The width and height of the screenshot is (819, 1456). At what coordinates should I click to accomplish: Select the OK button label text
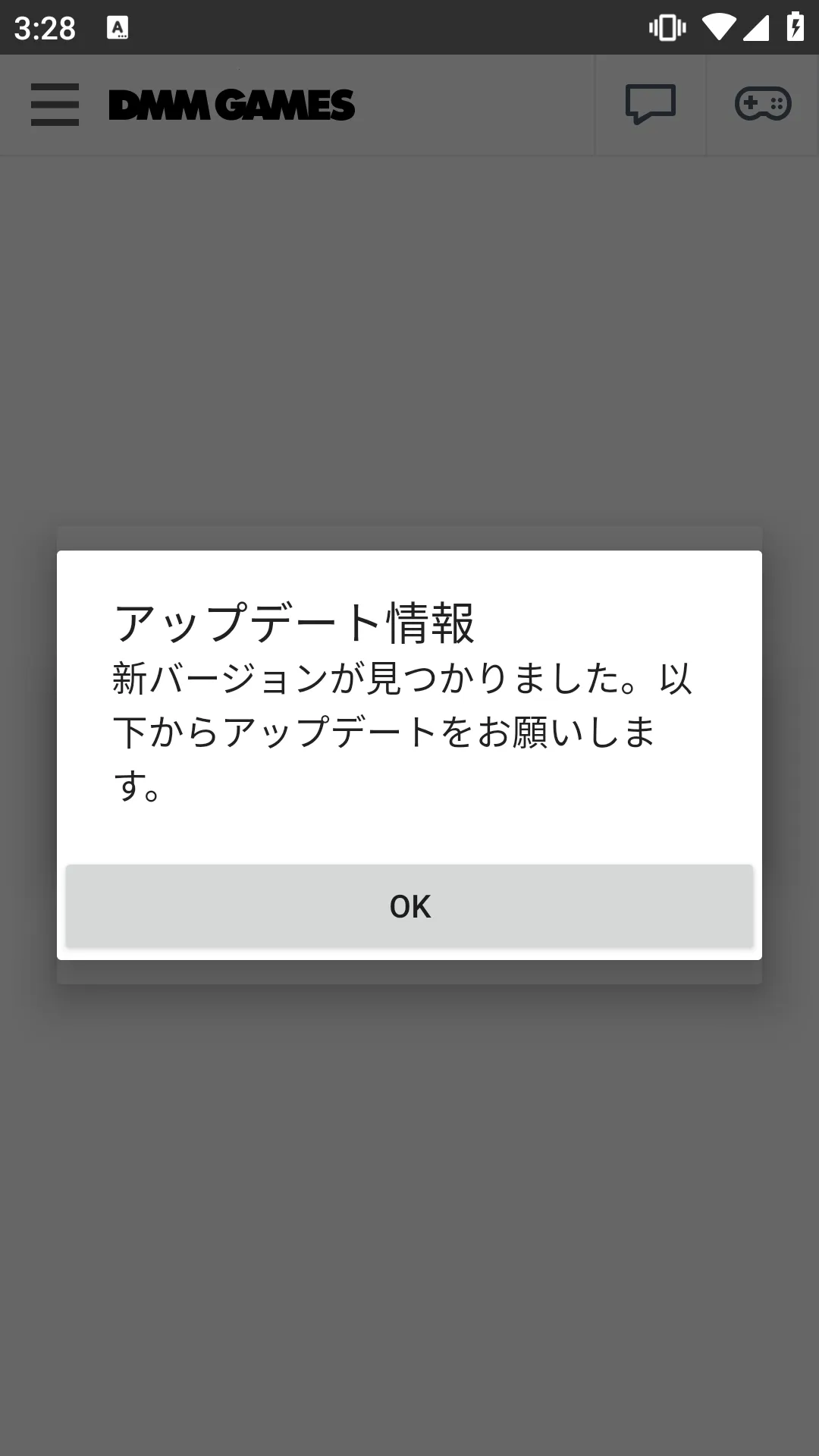409,906
